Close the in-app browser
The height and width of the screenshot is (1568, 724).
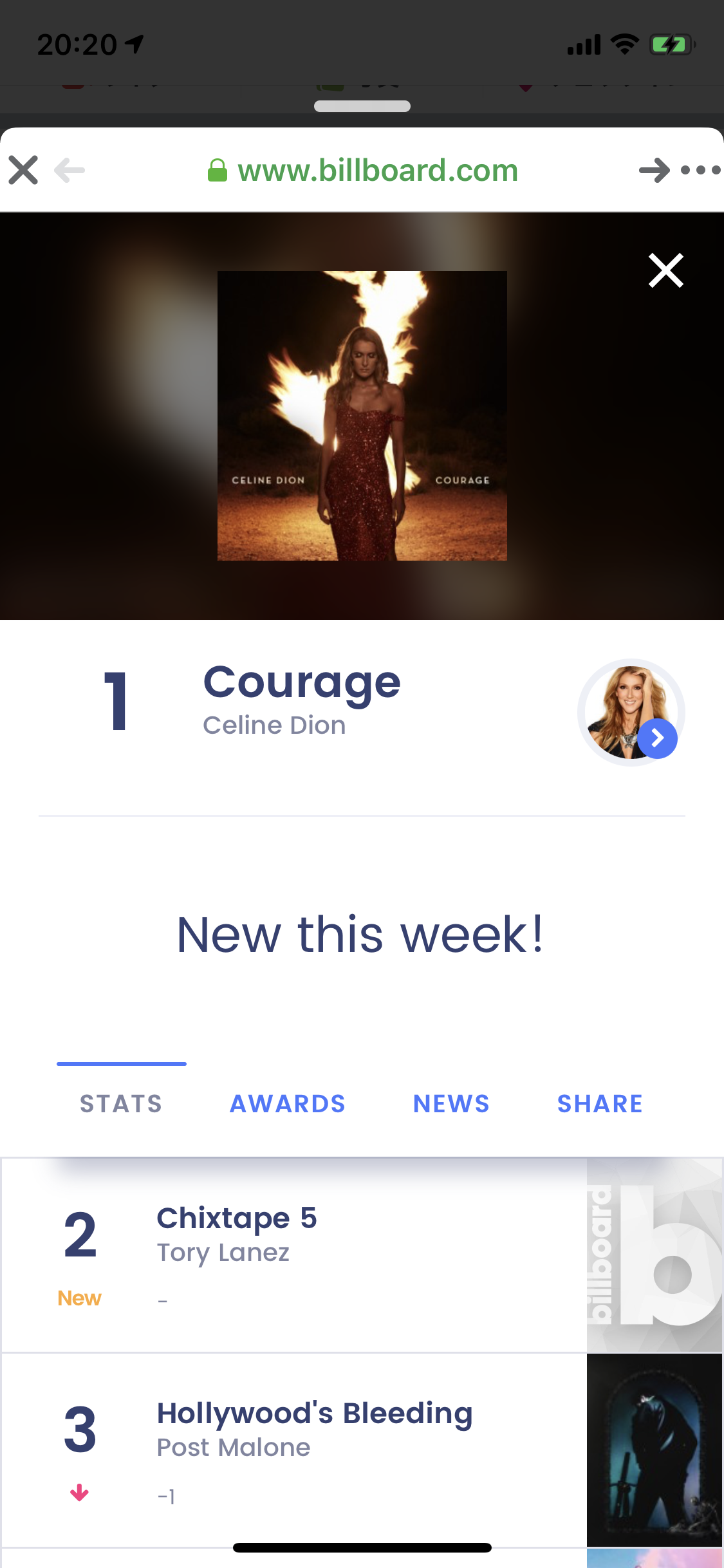[24, 171]
